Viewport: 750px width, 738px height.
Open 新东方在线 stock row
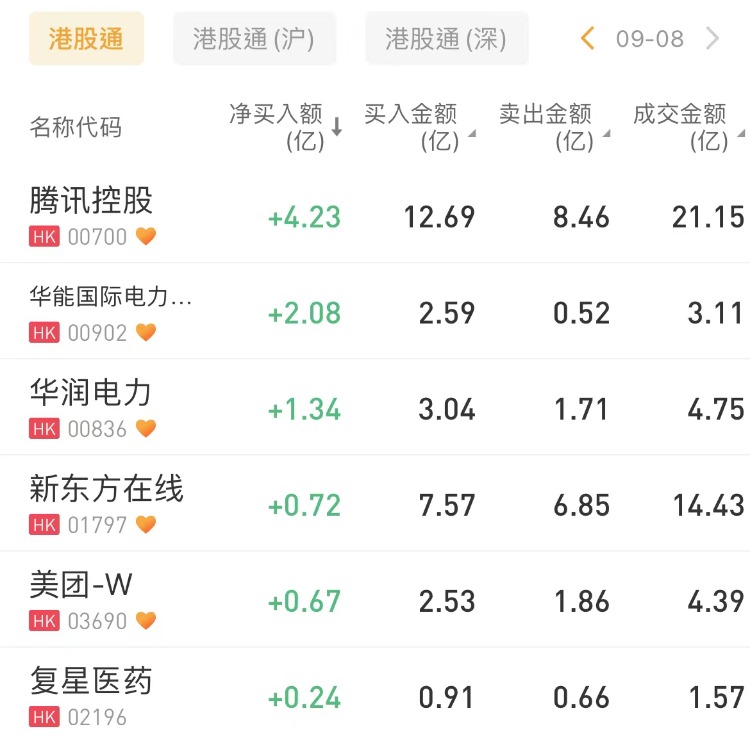pos(107,488)
